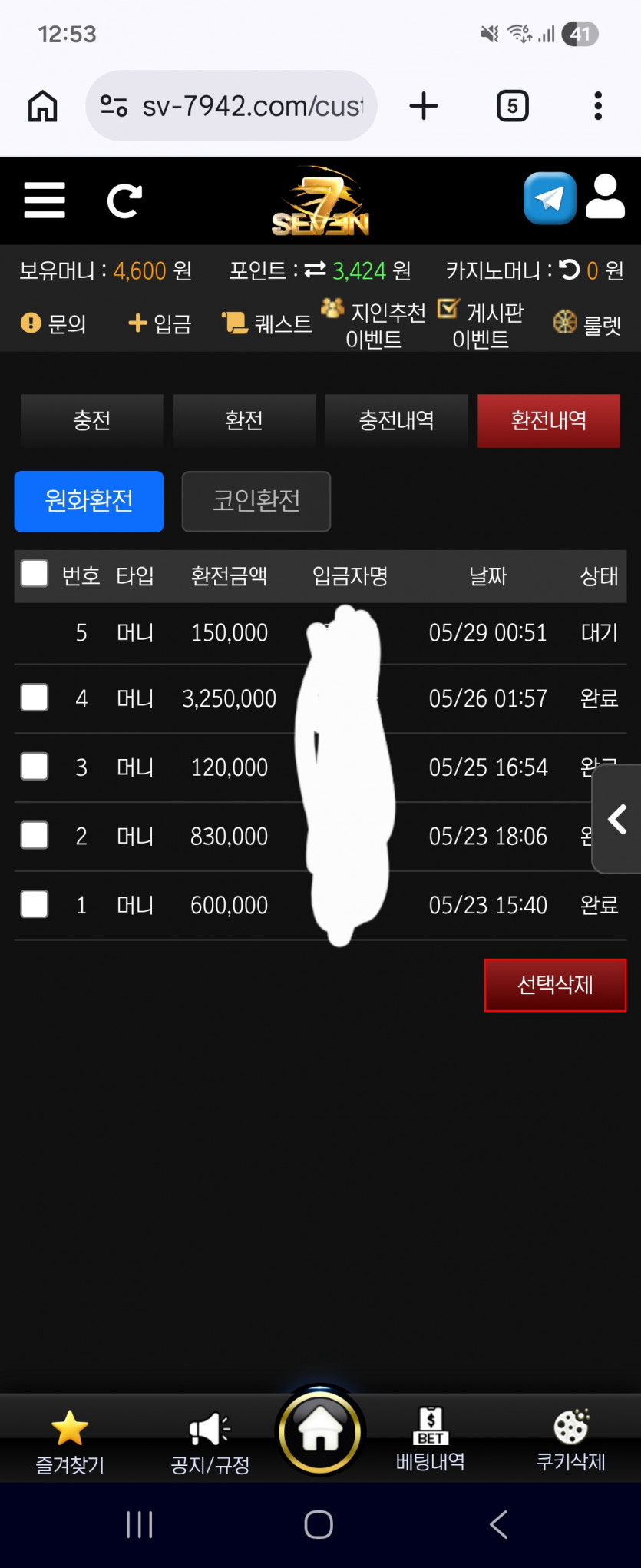Open the Telegram contact icon
Image resolution: width=641 pixels, height=1568 pixels.
click(550, 198)
